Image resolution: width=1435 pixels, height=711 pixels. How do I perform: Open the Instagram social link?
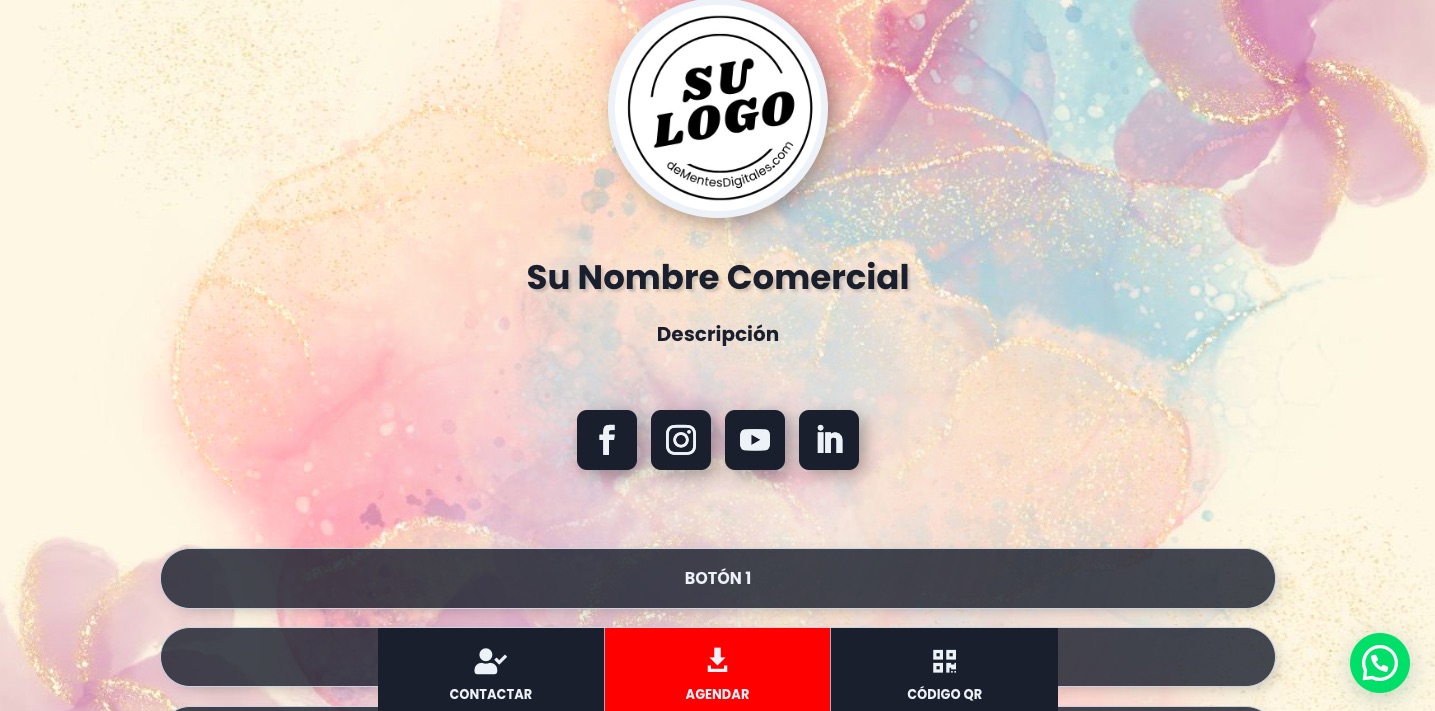coord(681,440)
